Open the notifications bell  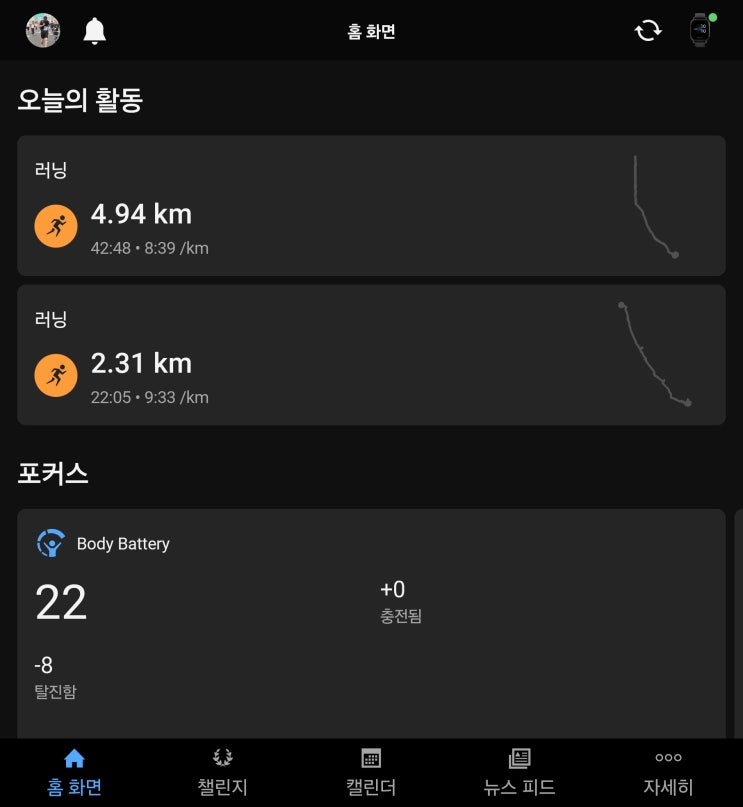(95, 31)
